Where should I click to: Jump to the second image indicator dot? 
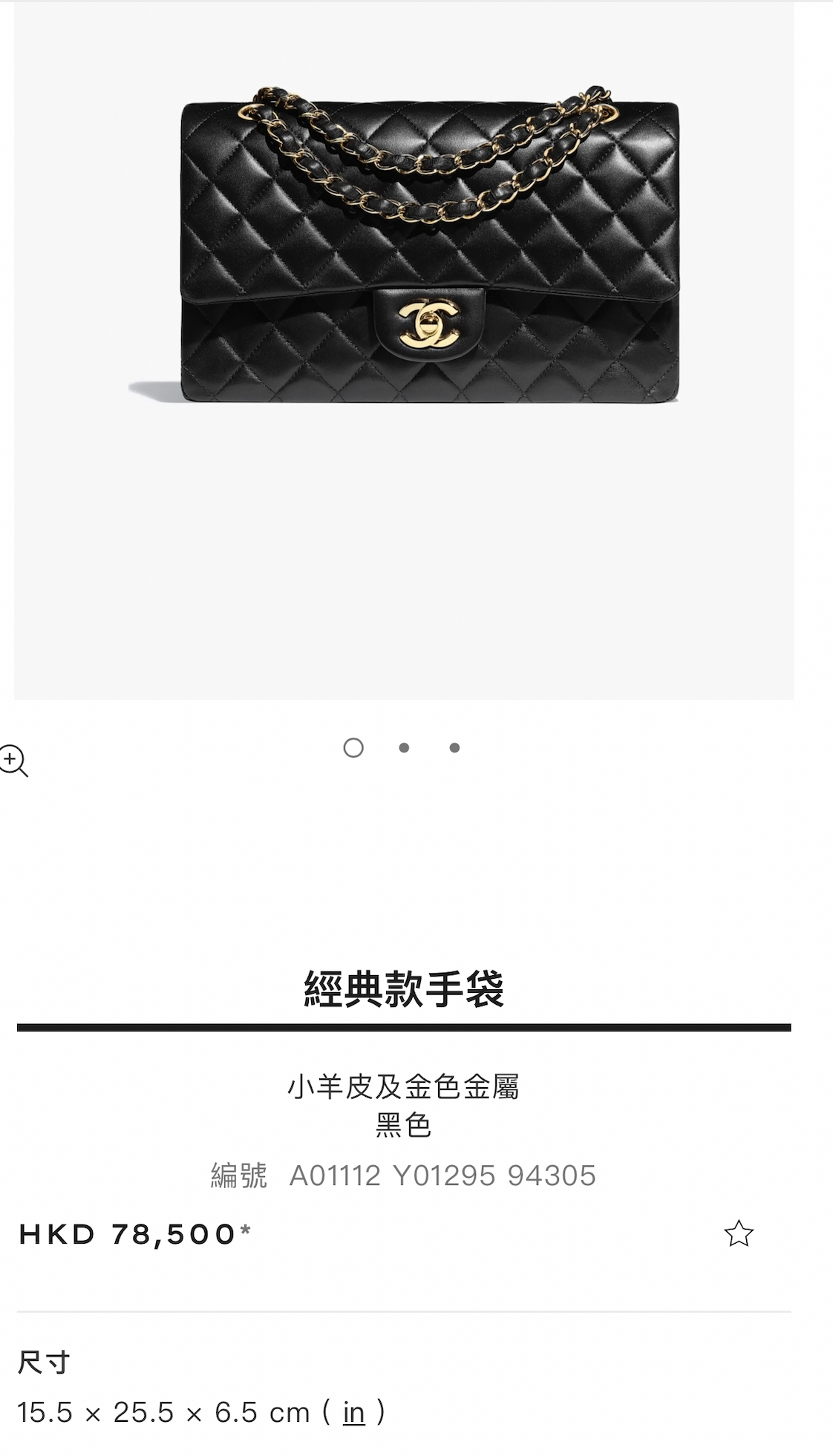coord(404,748)
